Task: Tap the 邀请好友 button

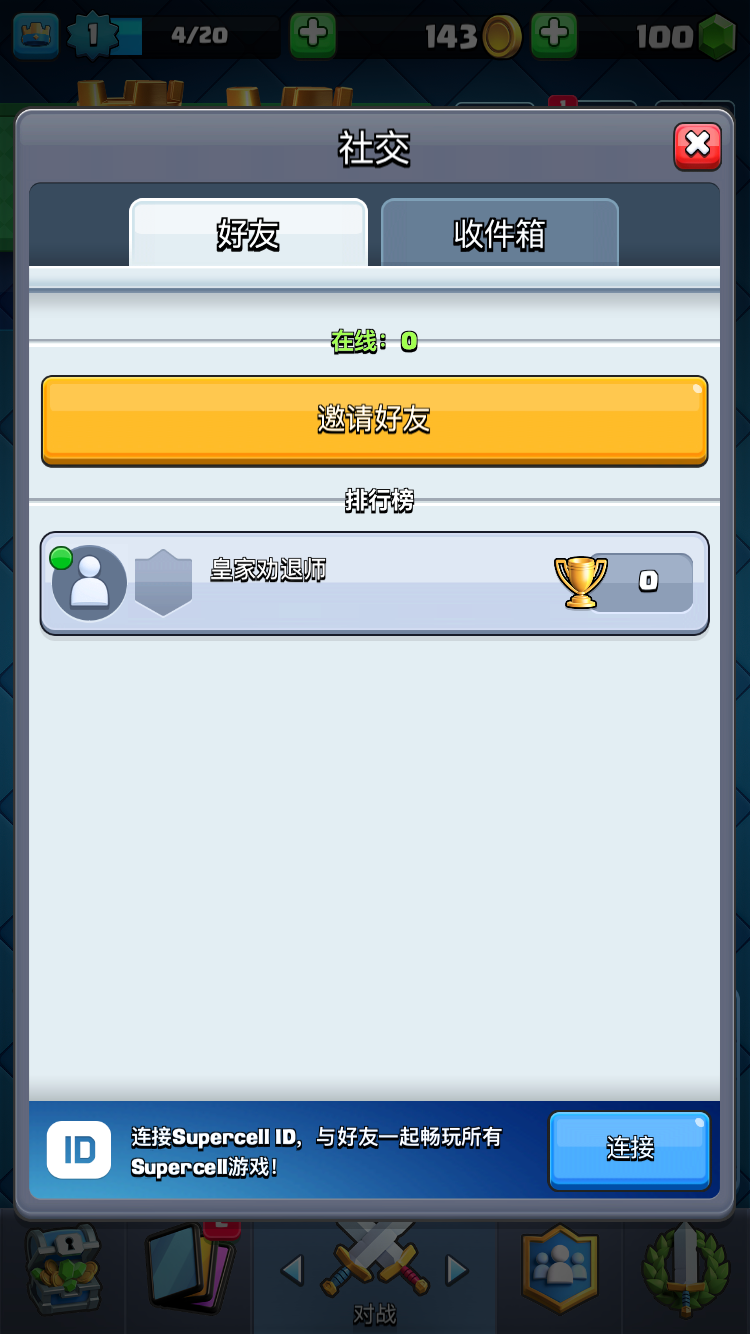Action: [374, 420]
